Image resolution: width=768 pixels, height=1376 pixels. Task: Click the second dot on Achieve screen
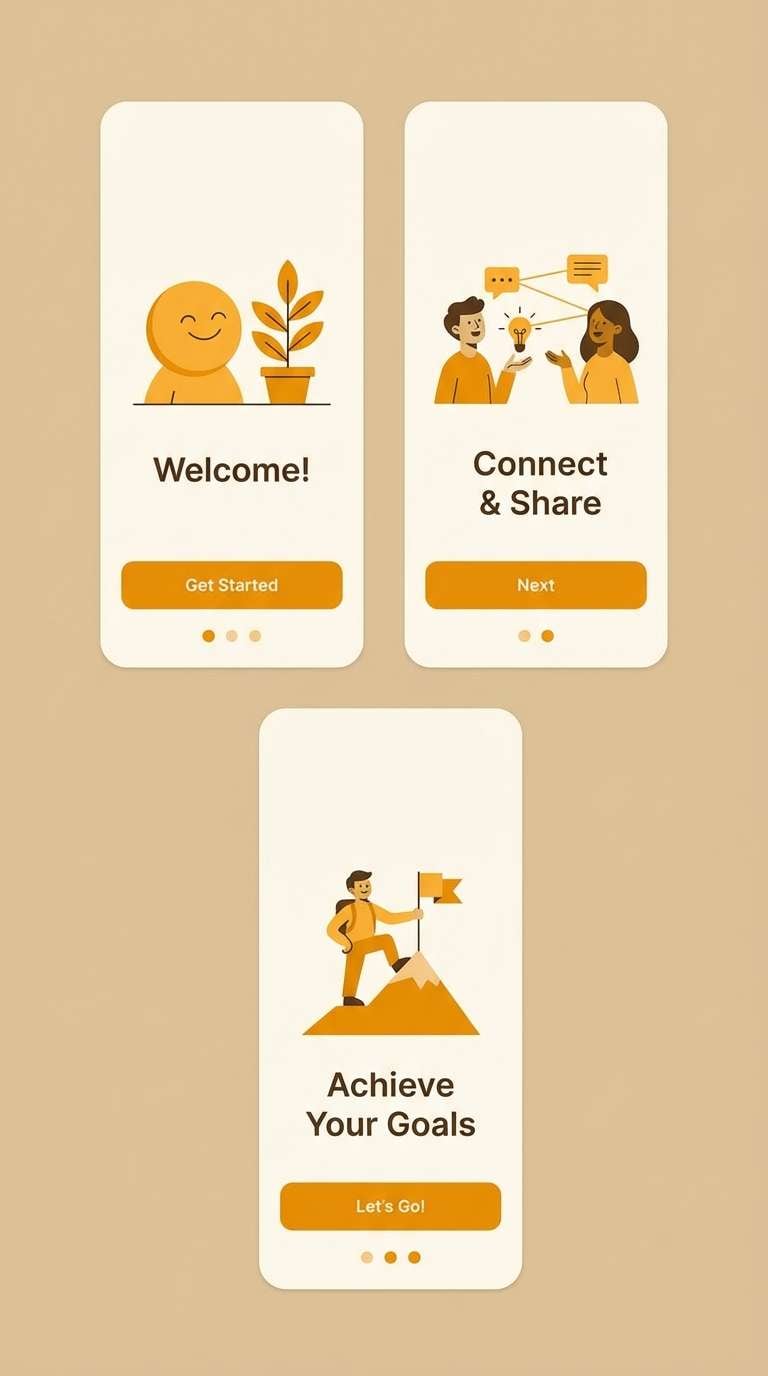(390, 1257)
